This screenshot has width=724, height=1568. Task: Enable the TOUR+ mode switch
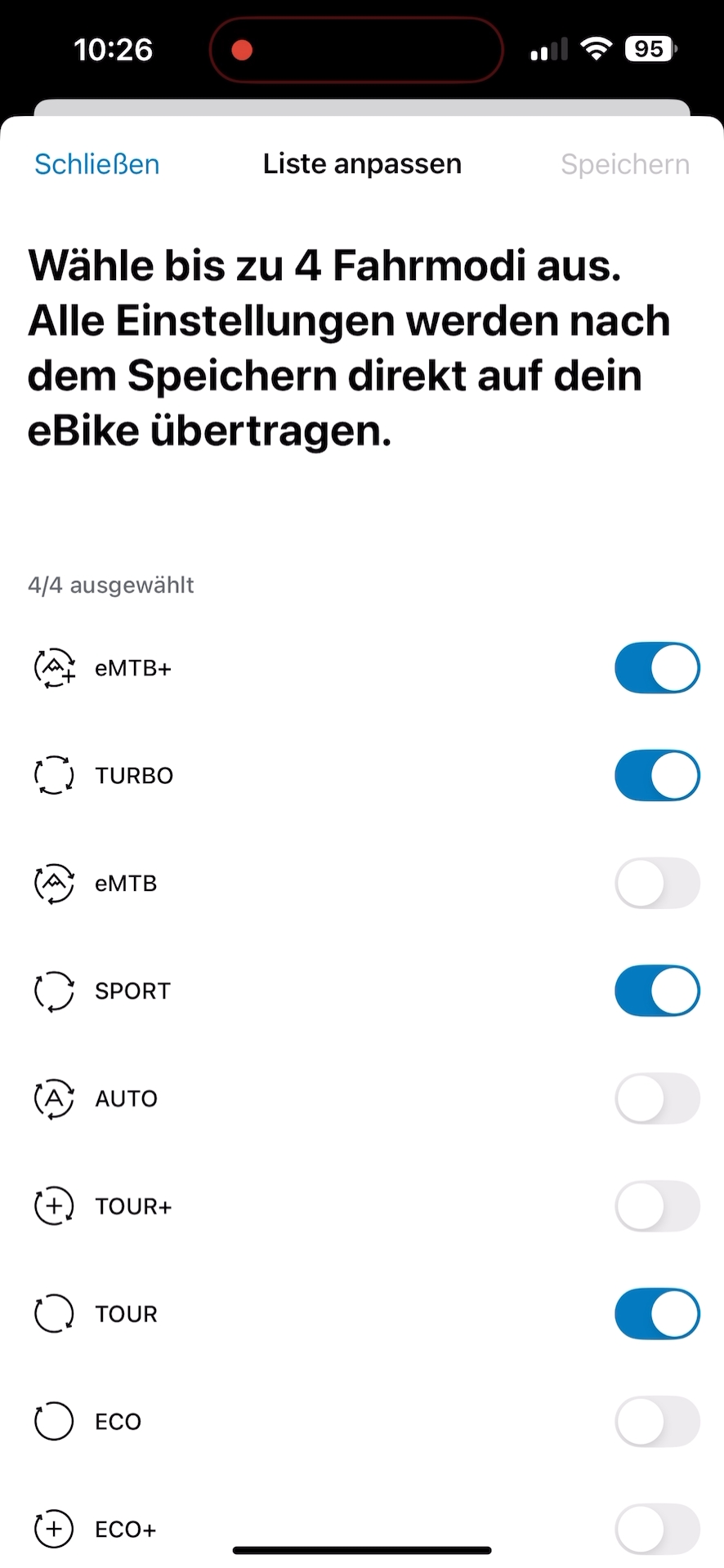(x=656, y=1206)
